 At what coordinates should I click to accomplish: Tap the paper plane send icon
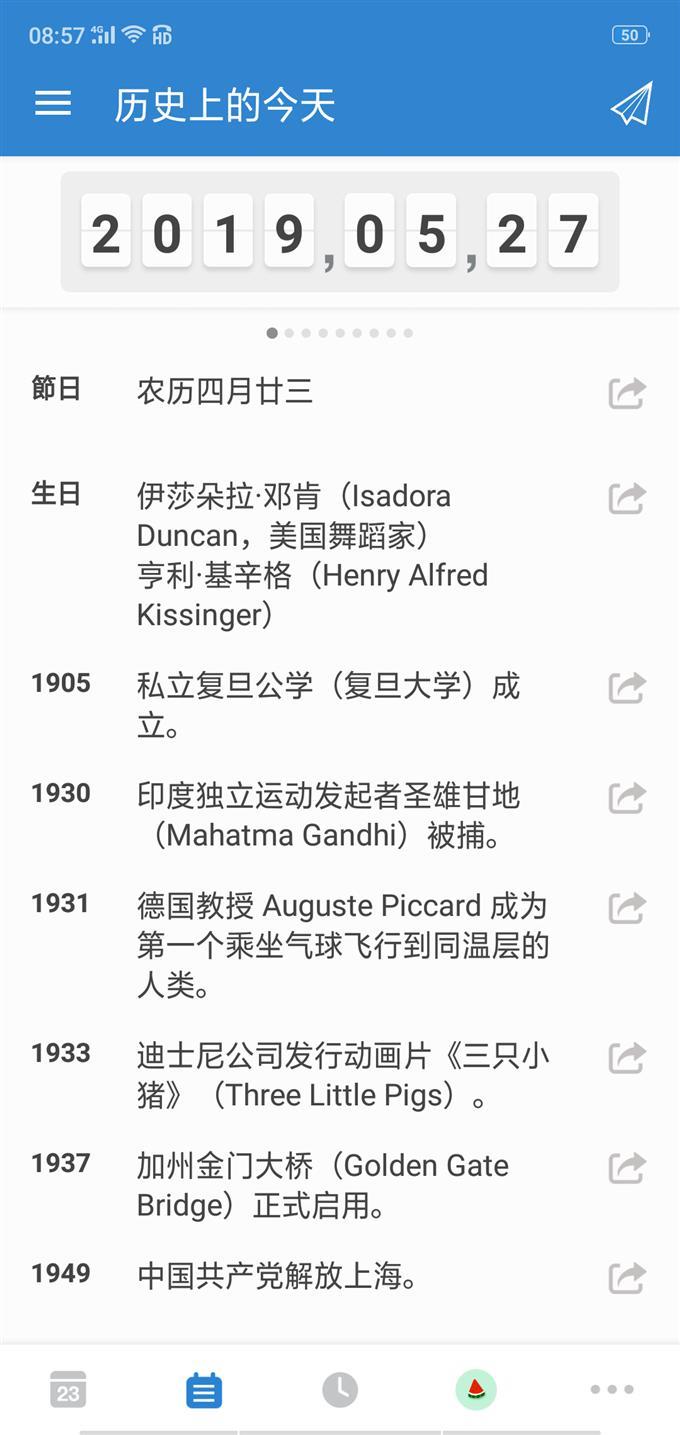click(631, 104)
